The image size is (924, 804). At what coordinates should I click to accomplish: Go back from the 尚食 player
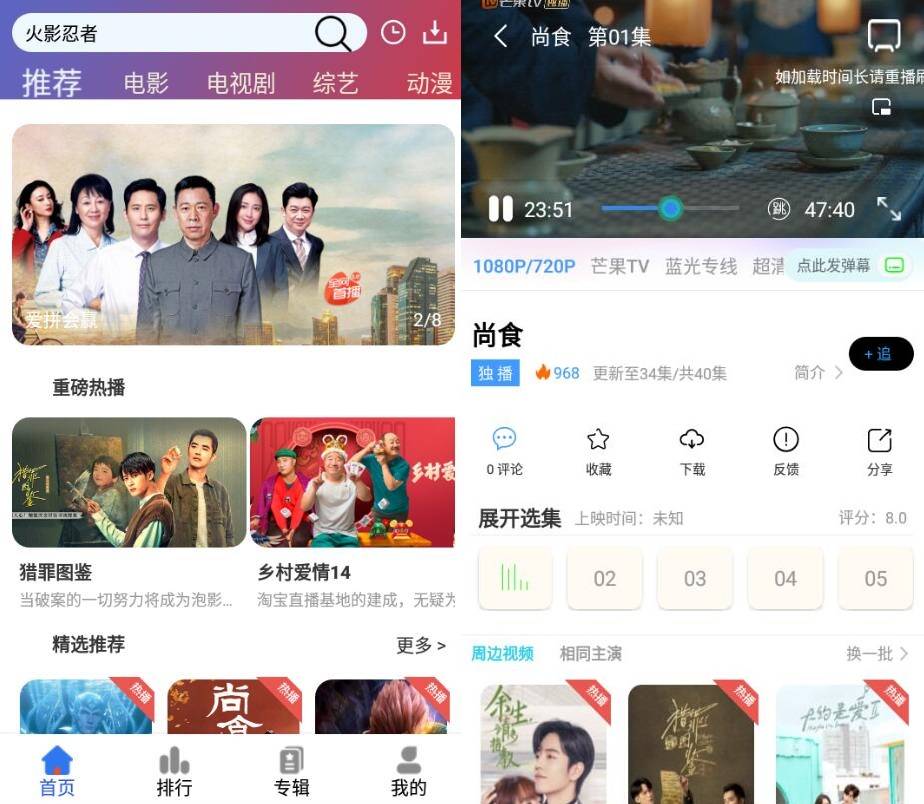tap(501, 37)
